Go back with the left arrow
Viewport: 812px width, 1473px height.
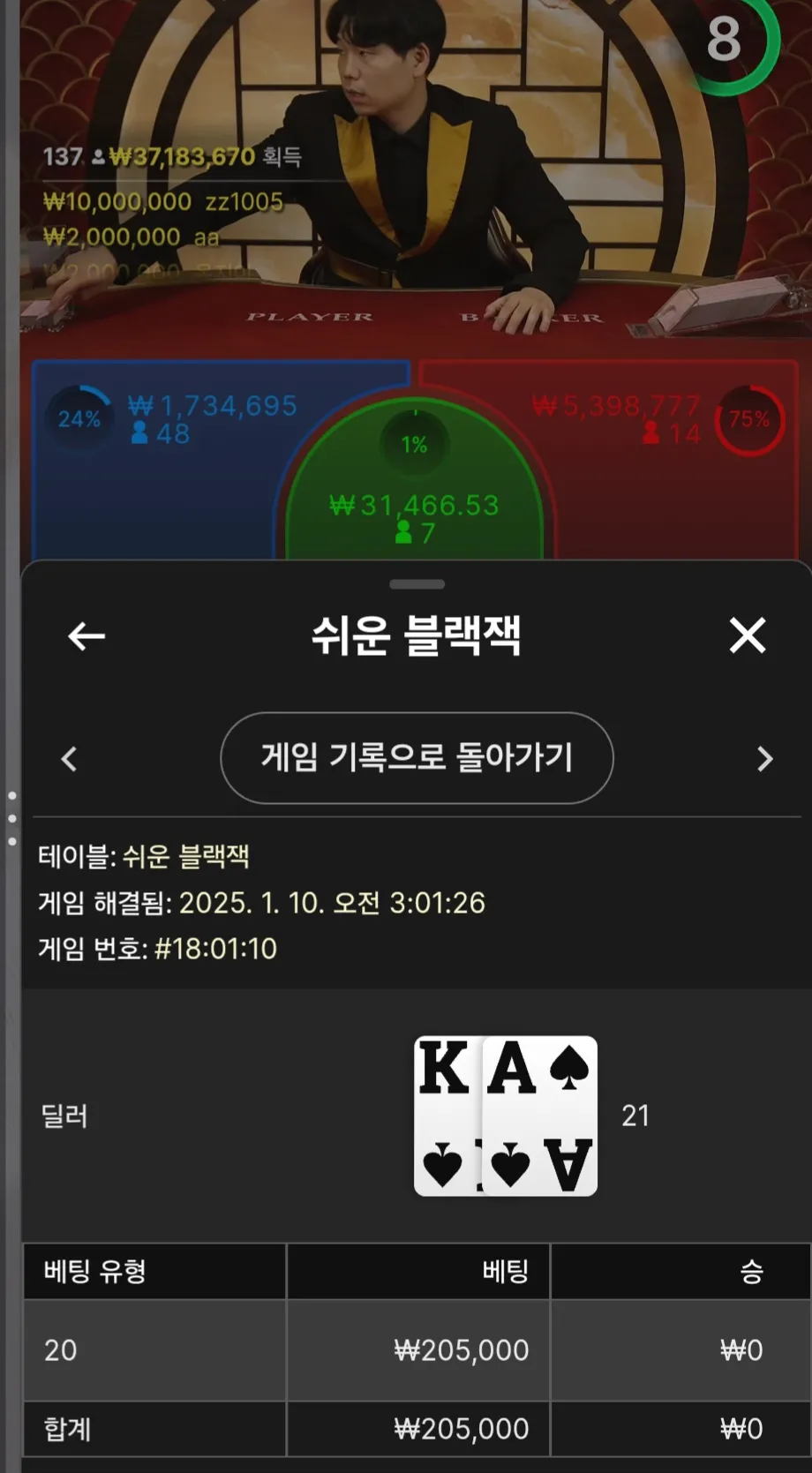[x=86, y=635]
